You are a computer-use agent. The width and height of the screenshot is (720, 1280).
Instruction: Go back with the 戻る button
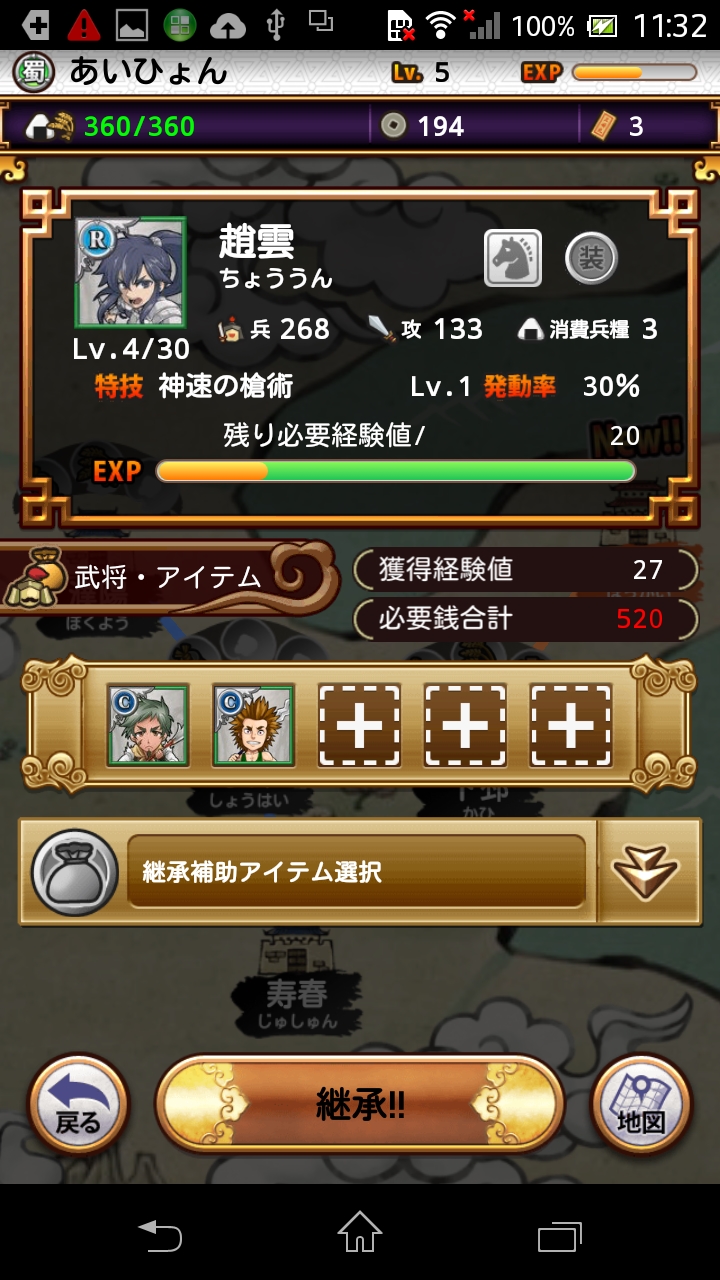point(78,1105)
